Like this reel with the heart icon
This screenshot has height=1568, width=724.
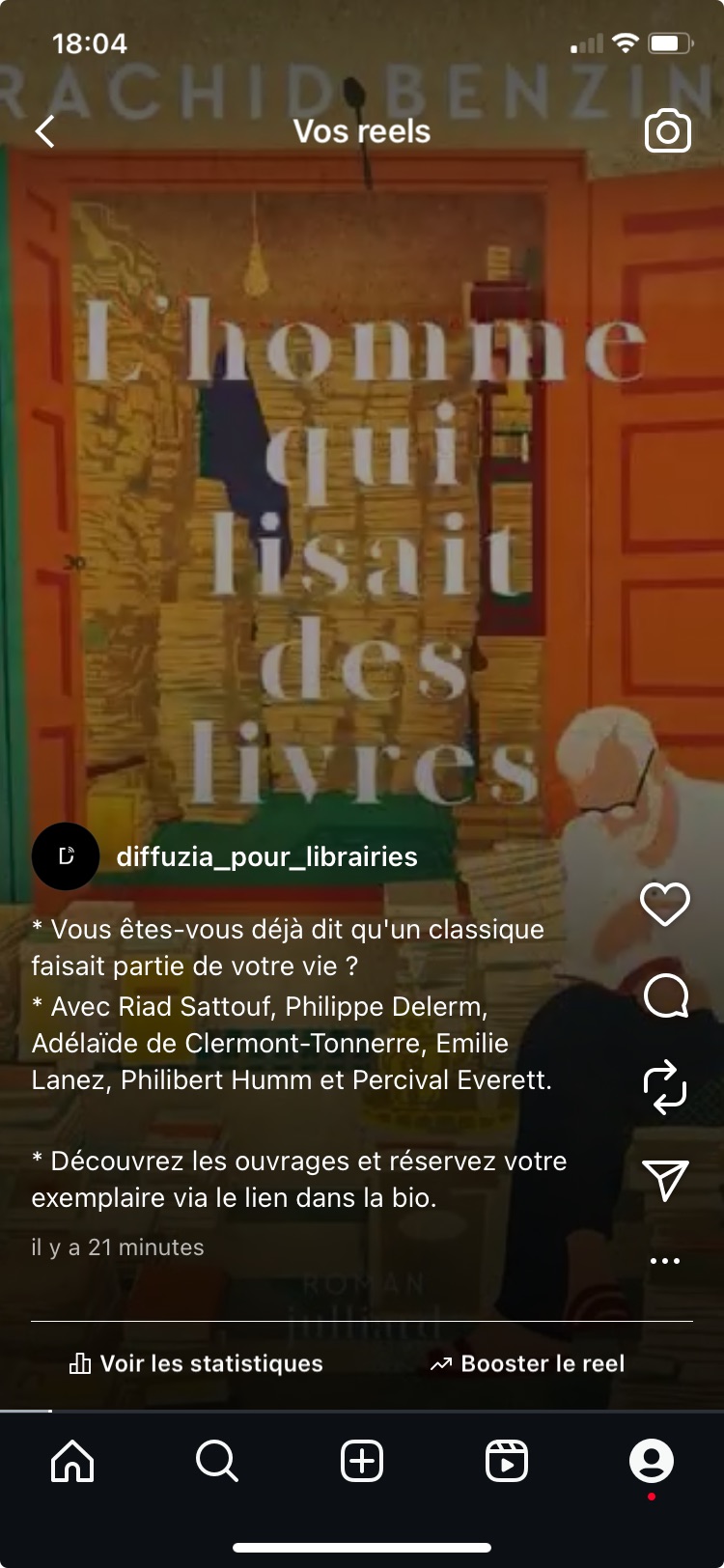665,904
